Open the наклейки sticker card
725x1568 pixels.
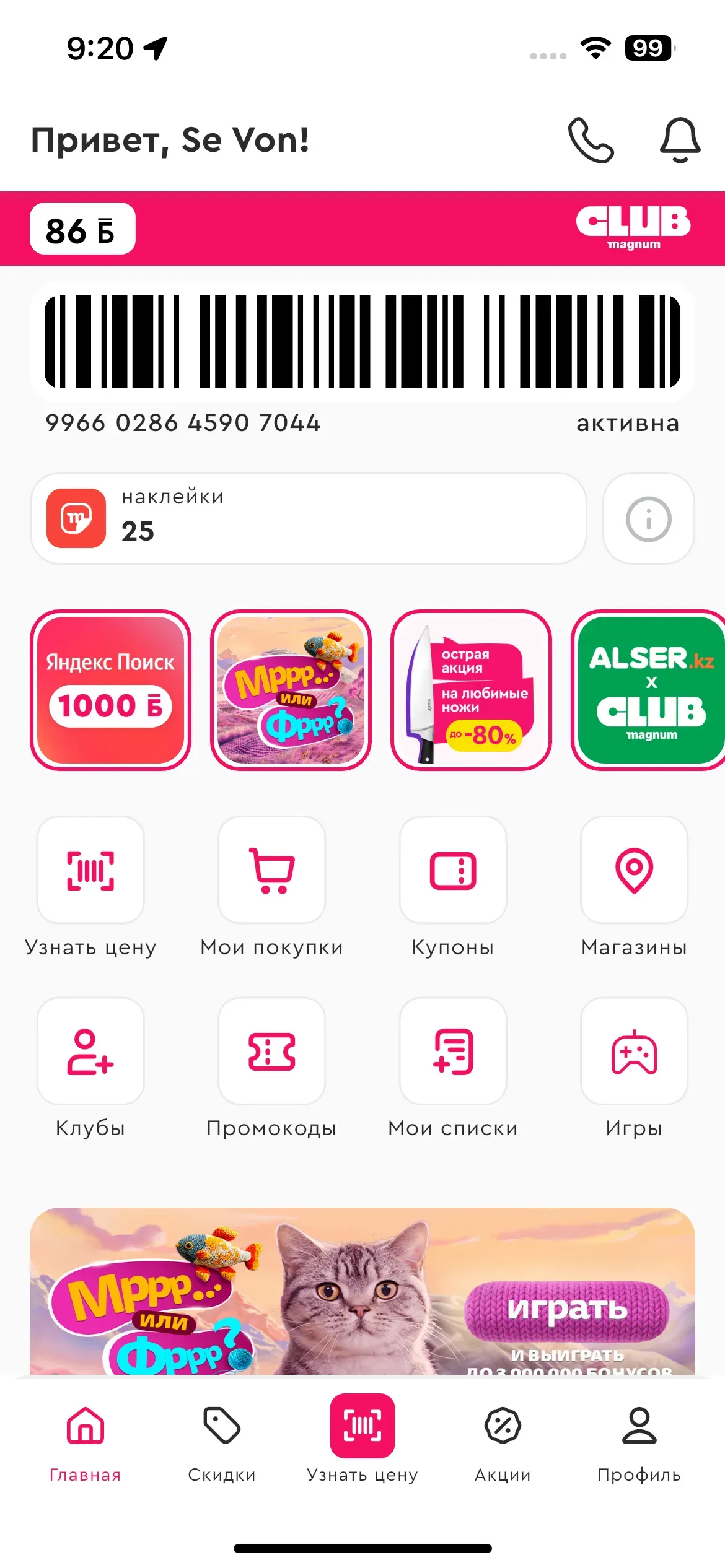coord(308,518)
